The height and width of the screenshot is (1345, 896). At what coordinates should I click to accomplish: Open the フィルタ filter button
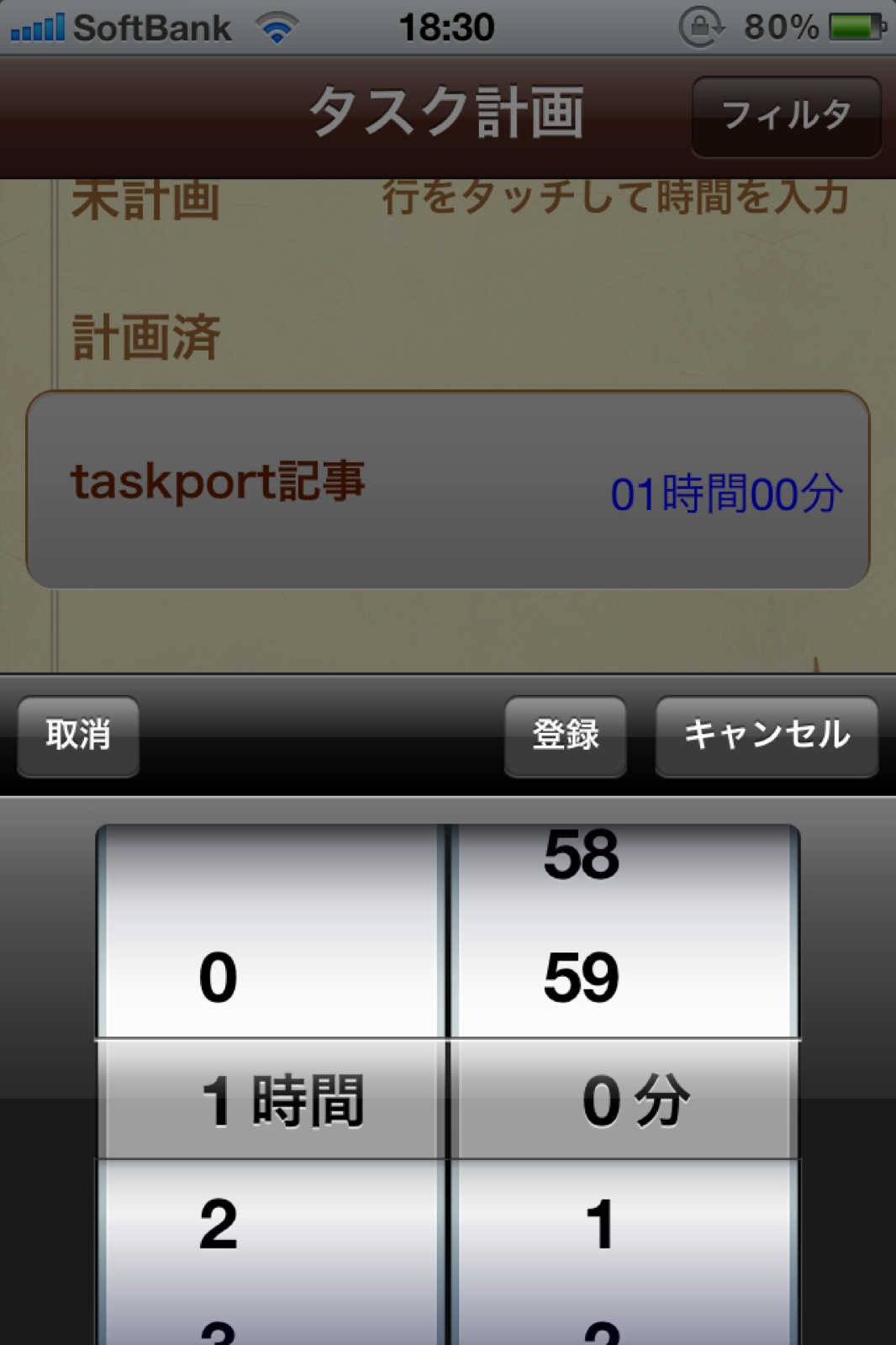pos(786,116)
